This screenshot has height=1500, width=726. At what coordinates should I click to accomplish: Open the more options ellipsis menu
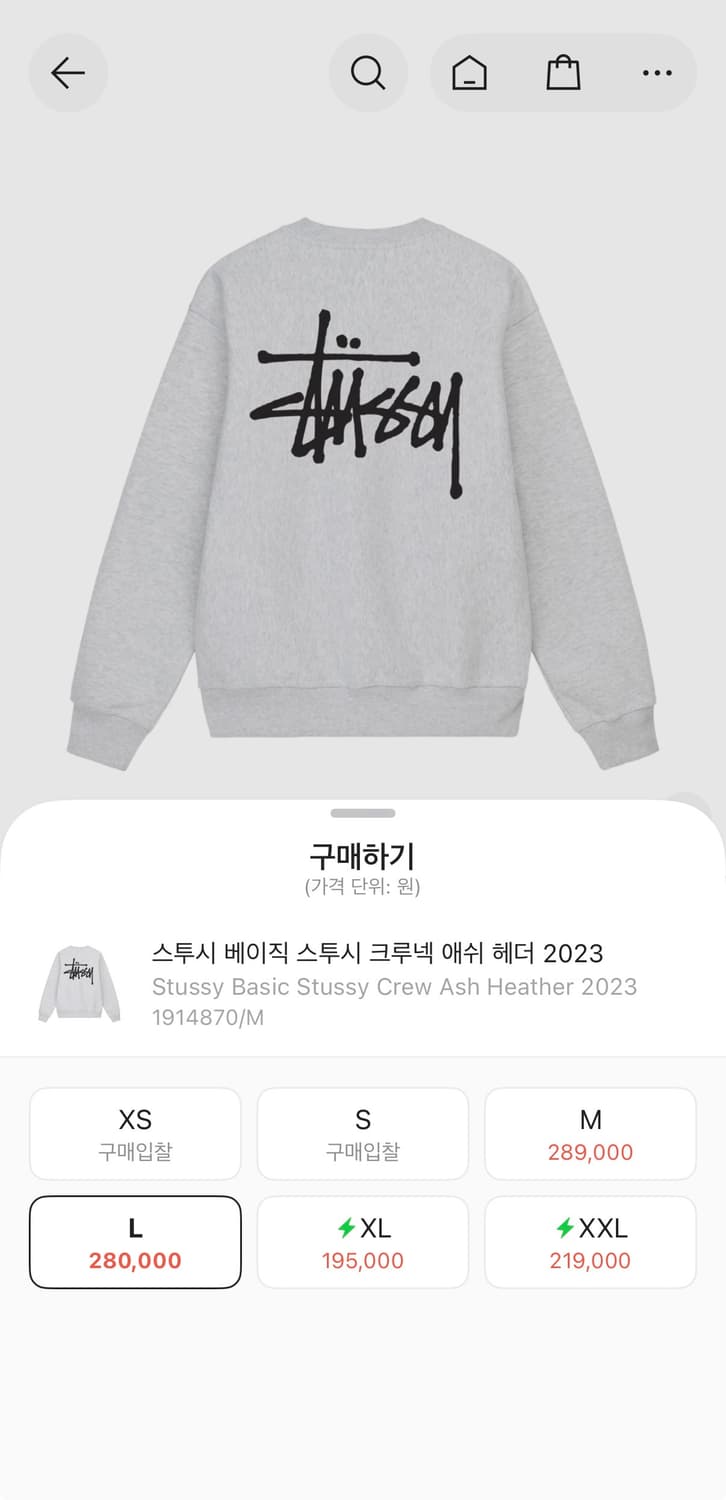click(x=657, y=72)
